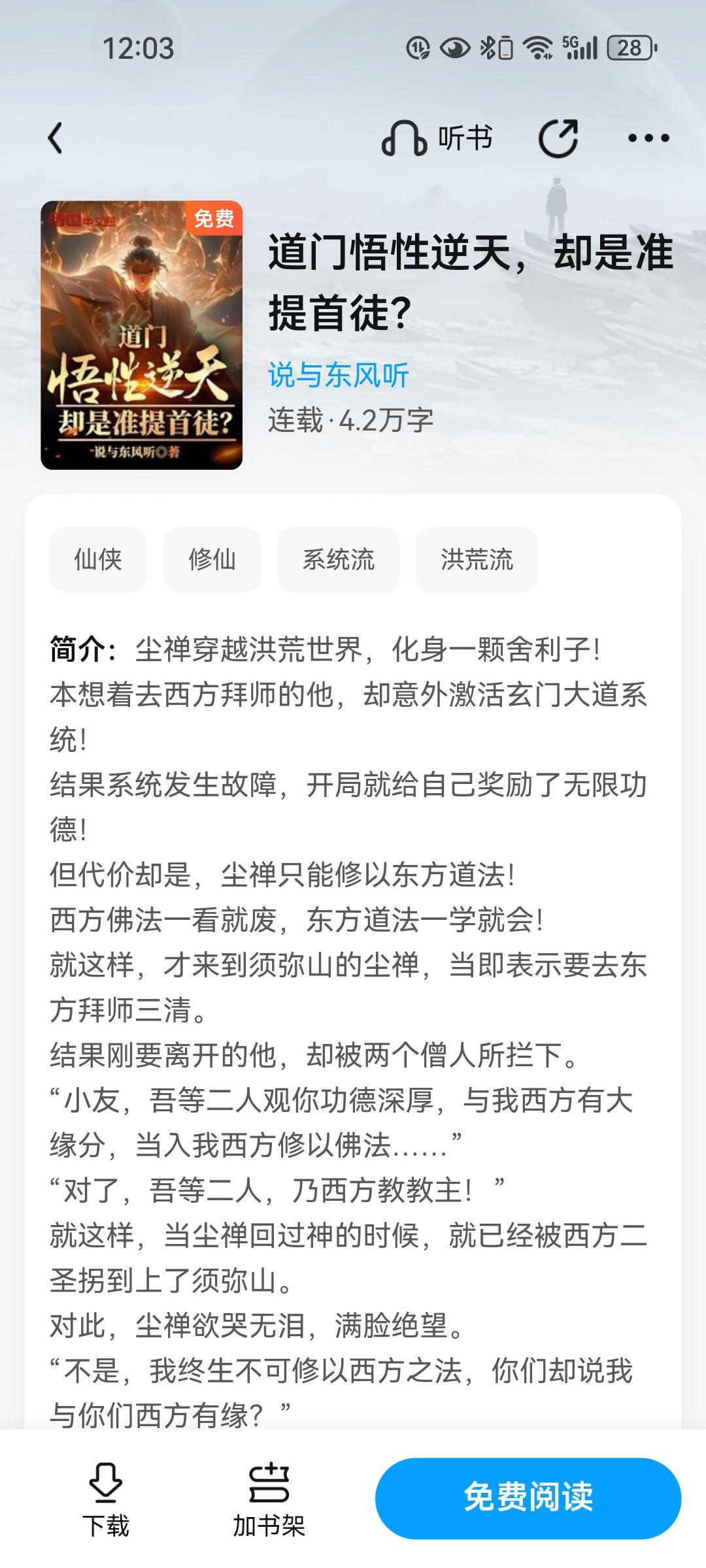This screenshot has width=706, height=1568.
Task: Select the 系统流 tag
Action: coord(339,560)
